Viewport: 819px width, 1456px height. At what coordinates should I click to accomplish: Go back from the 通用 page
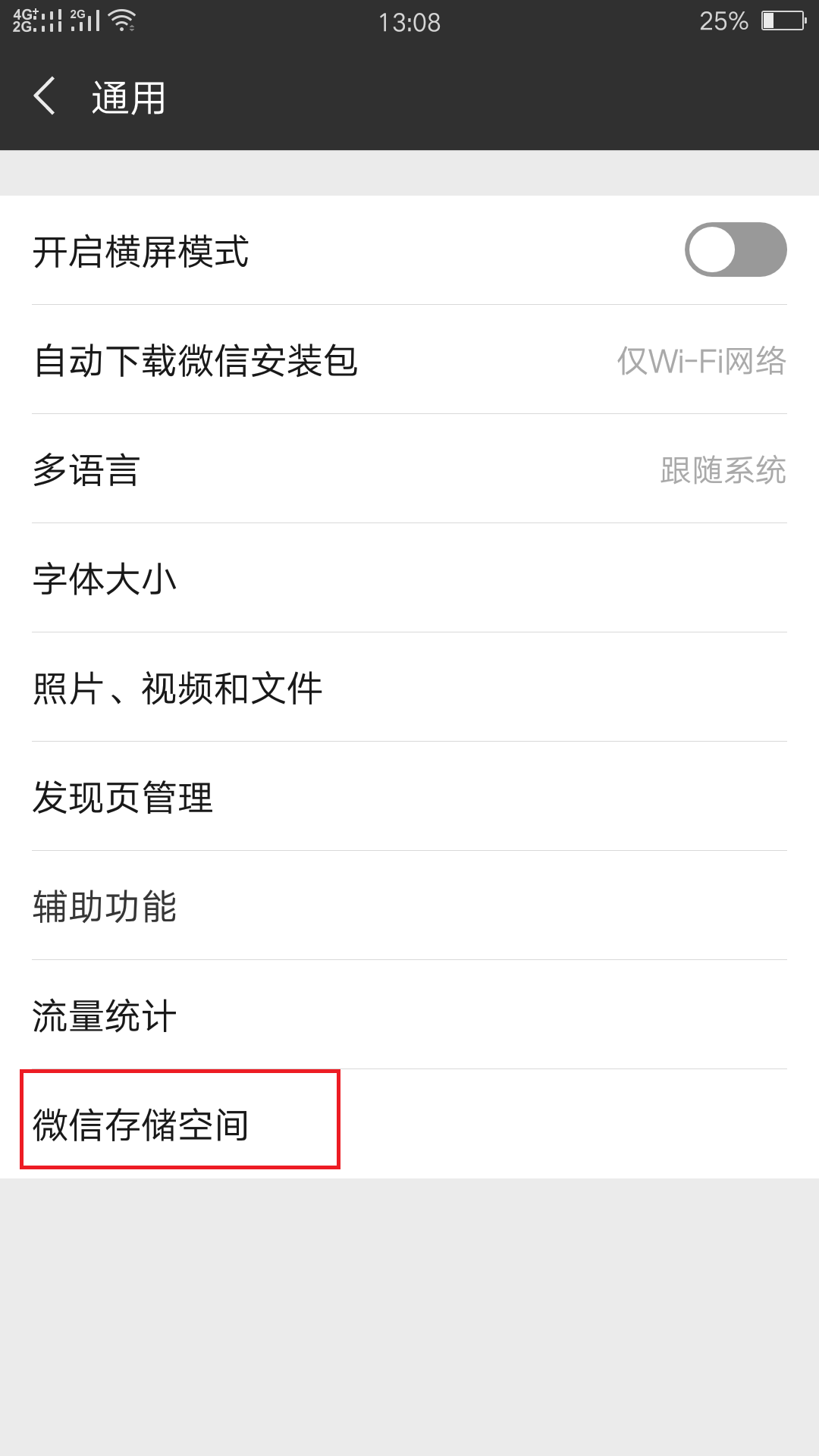(x=45, y=96)
